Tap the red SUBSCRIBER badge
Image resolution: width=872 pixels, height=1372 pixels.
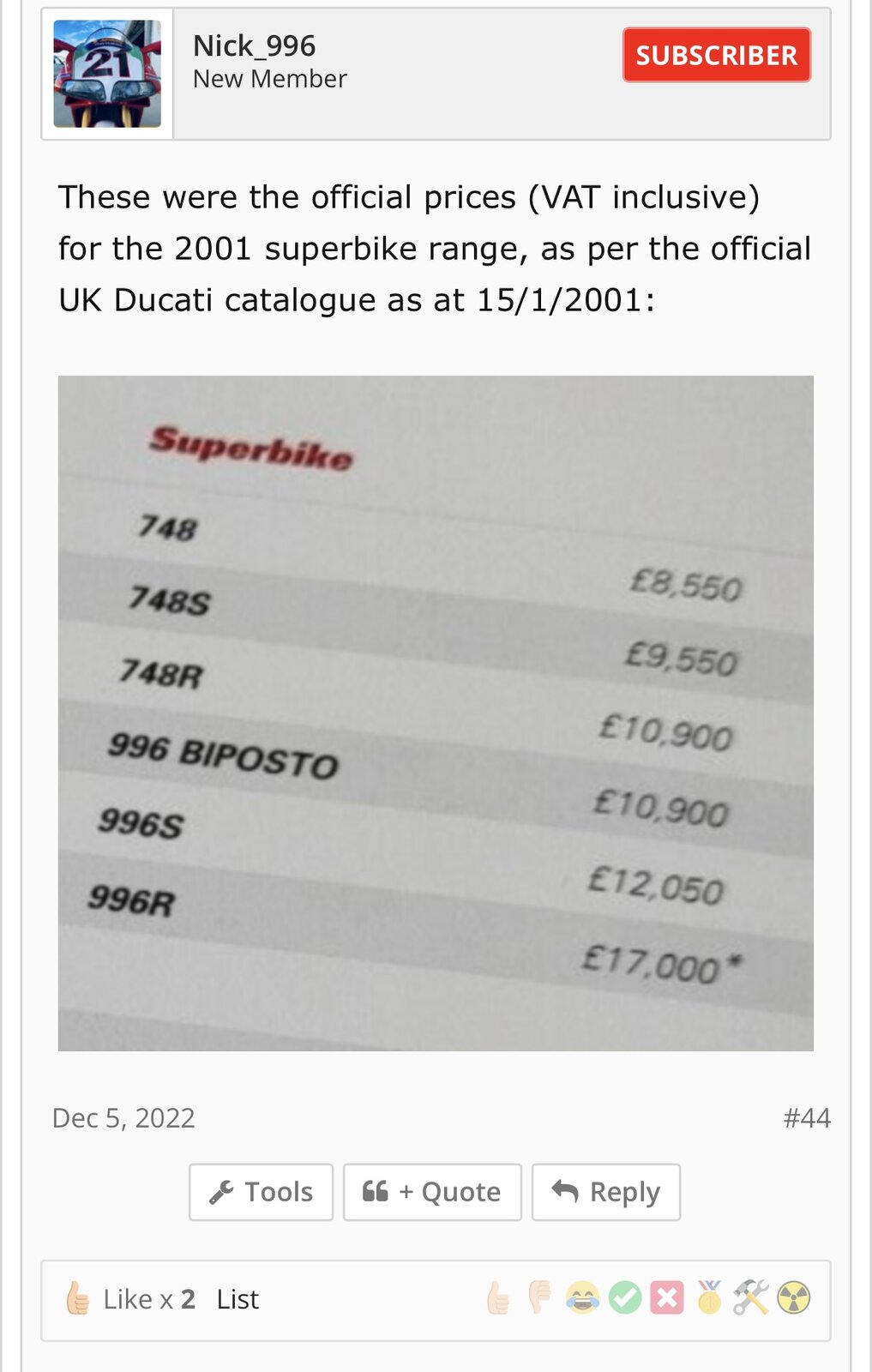click(716, 56)
